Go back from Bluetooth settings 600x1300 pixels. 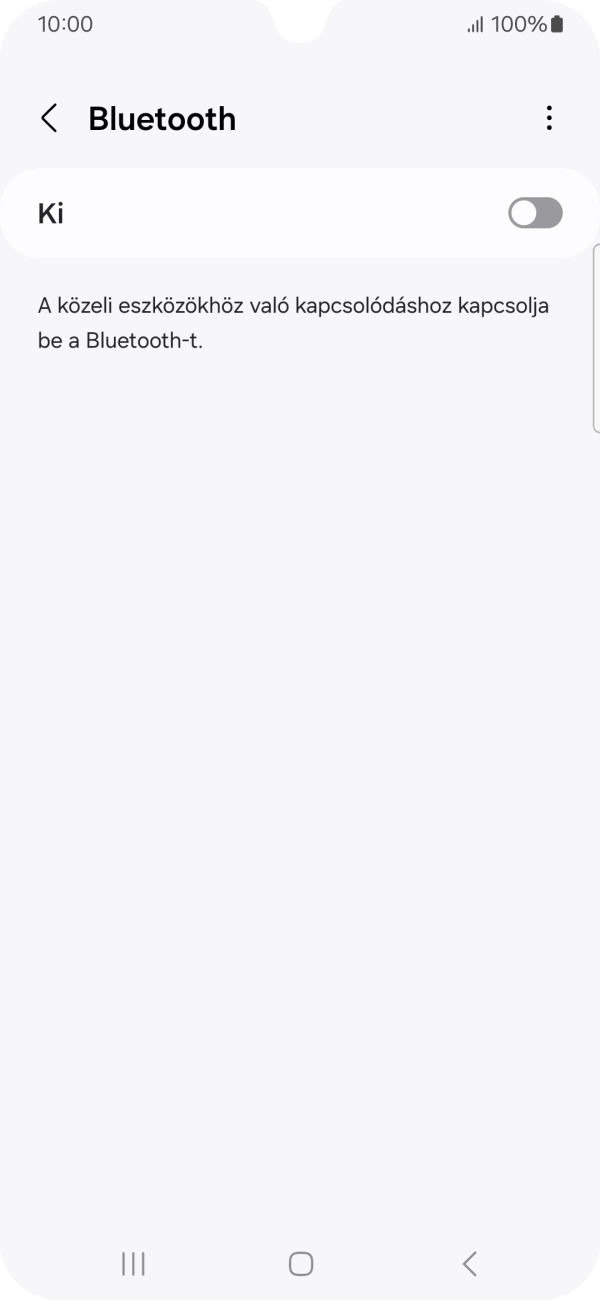point(49,118)
